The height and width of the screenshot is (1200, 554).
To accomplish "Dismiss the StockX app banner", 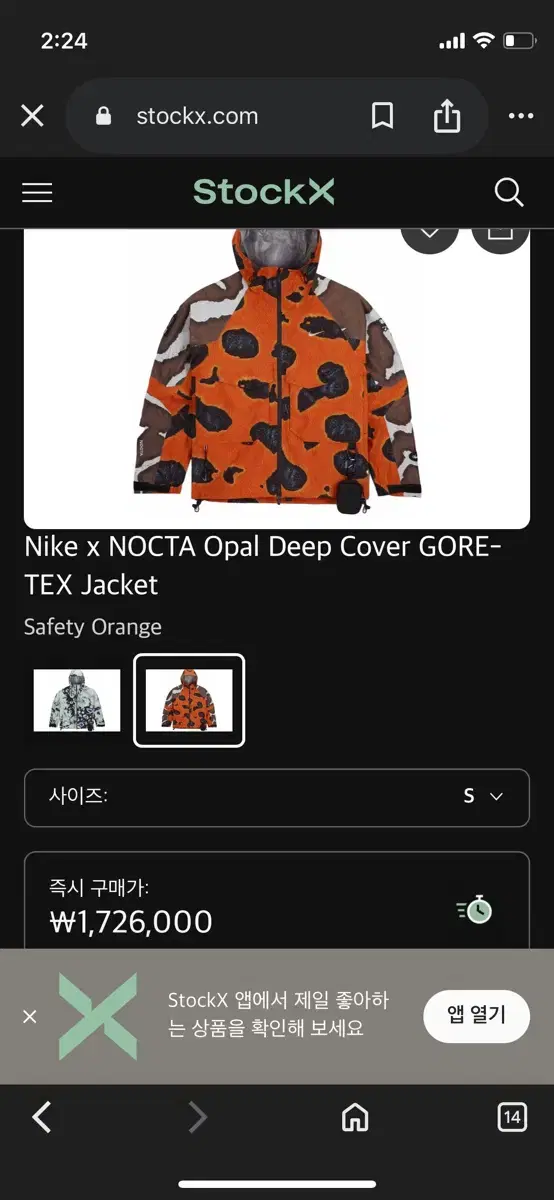I will point(30,1016).
